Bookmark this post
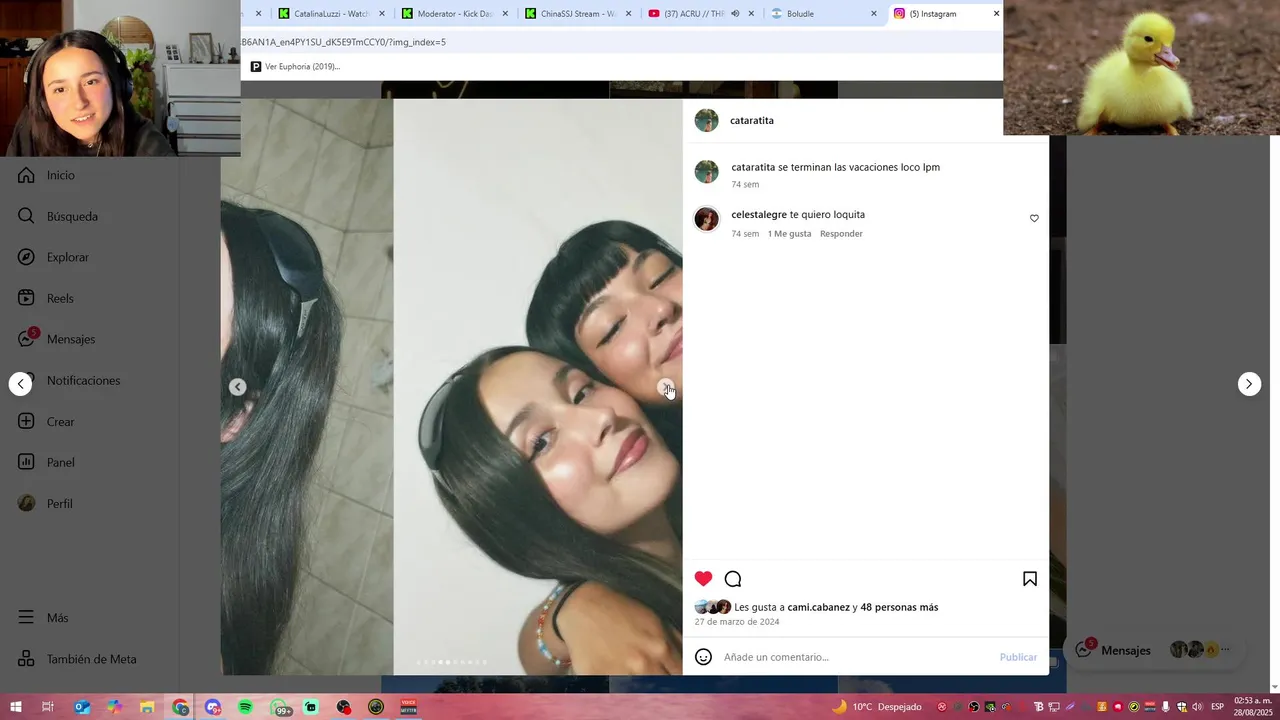 click(x=1030, y=579)
